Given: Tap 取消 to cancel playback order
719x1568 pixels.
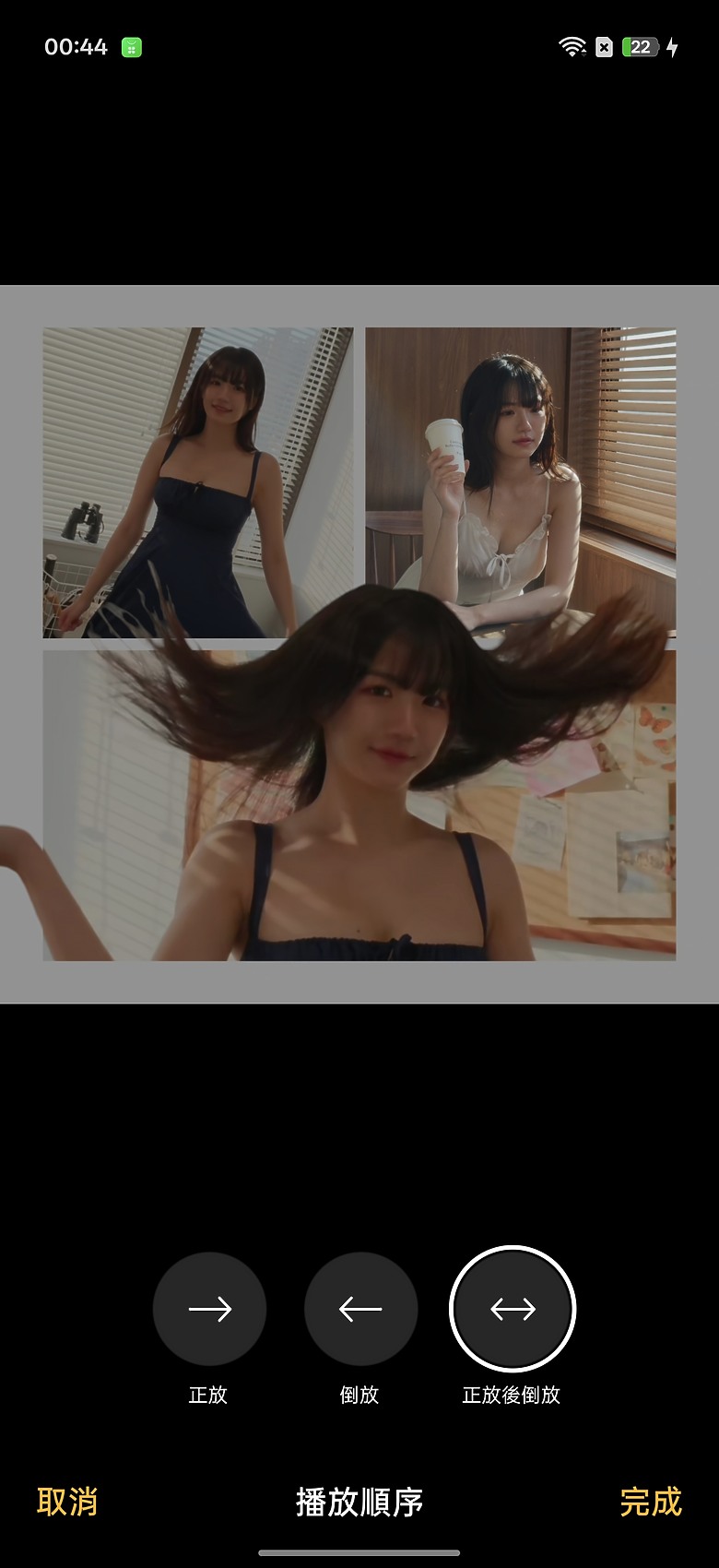Looking at the screenshot, I should tap(67, 1502).
